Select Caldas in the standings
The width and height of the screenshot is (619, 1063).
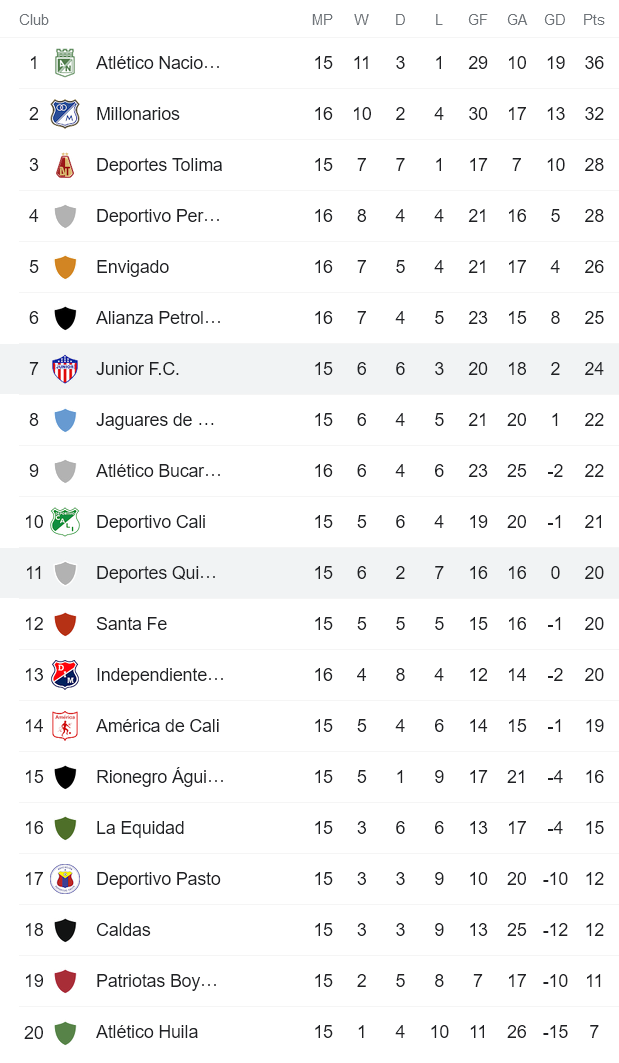(123, 930)
